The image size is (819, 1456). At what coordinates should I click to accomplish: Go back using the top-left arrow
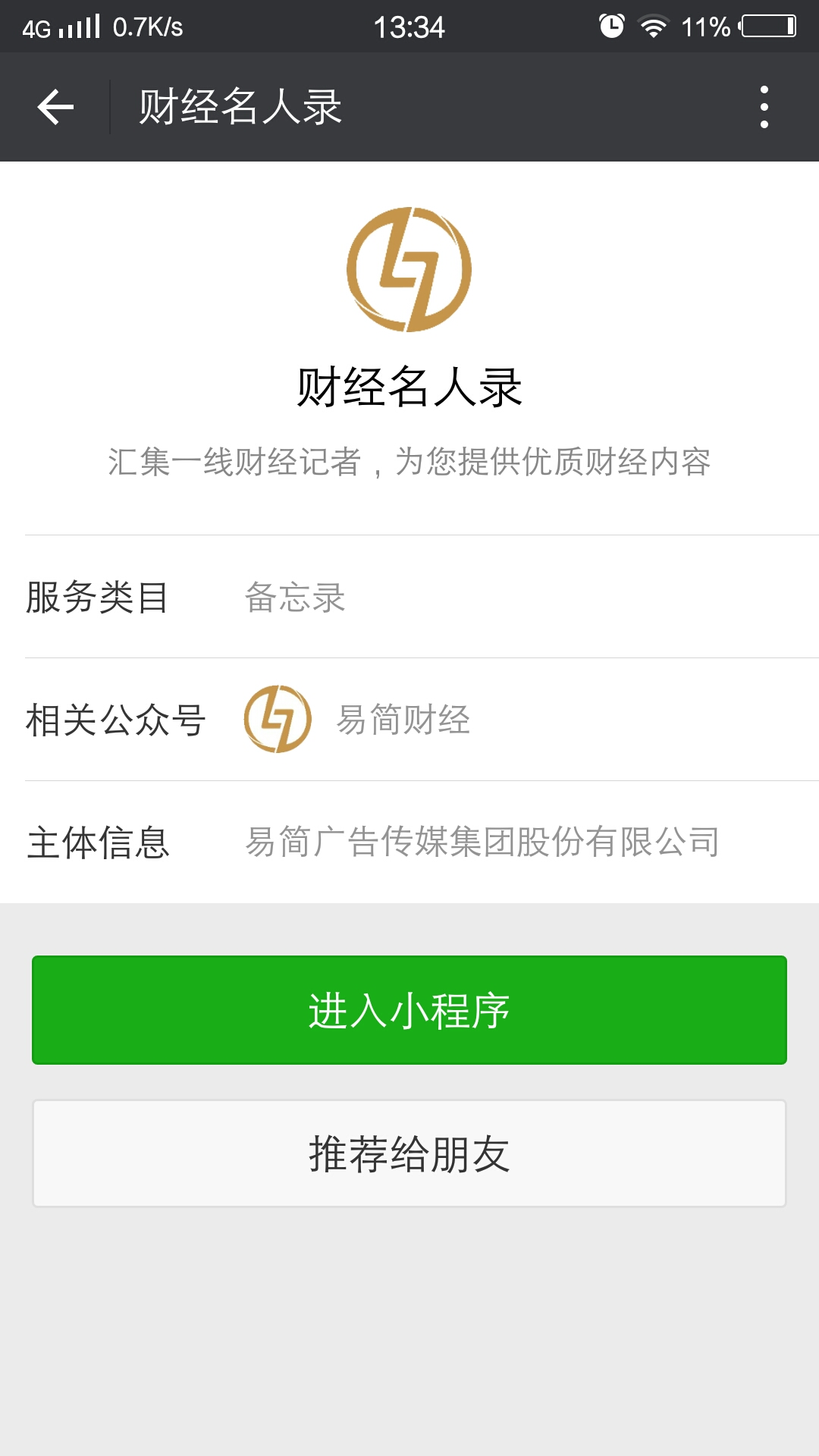click(55, 107)
